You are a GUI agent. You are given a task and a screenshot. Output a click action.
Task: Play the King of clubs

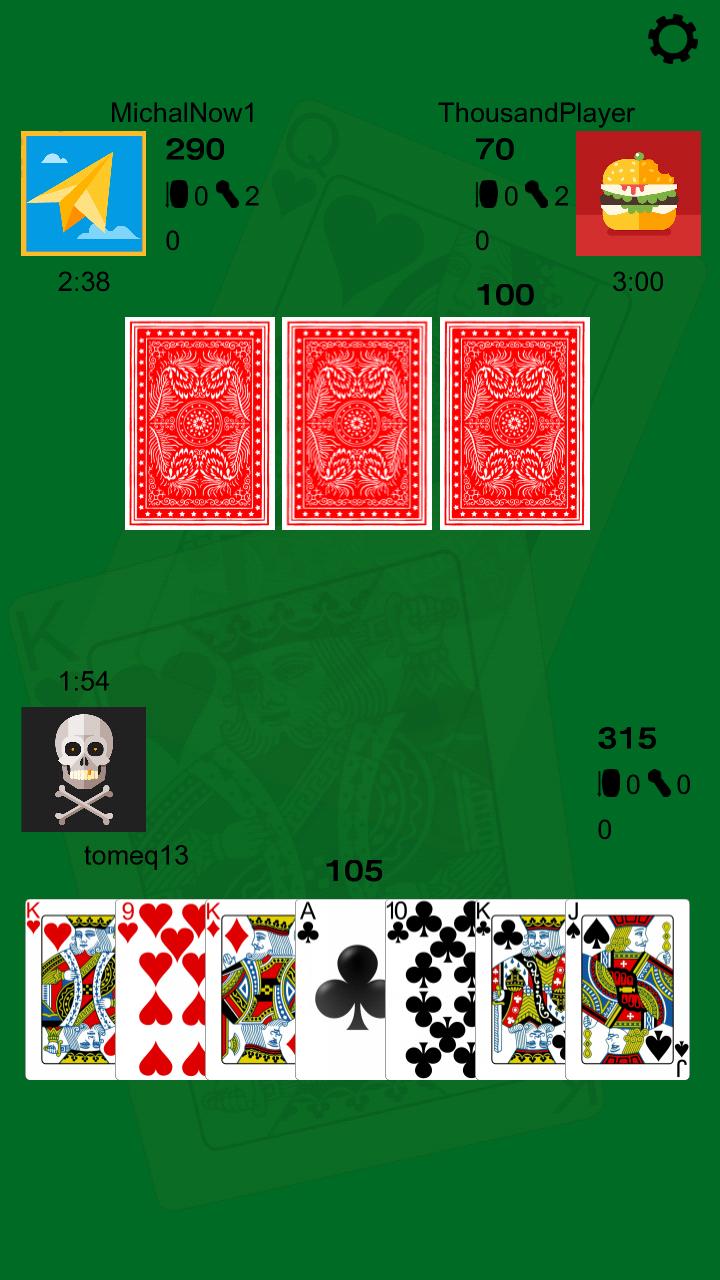coord(520,990)
